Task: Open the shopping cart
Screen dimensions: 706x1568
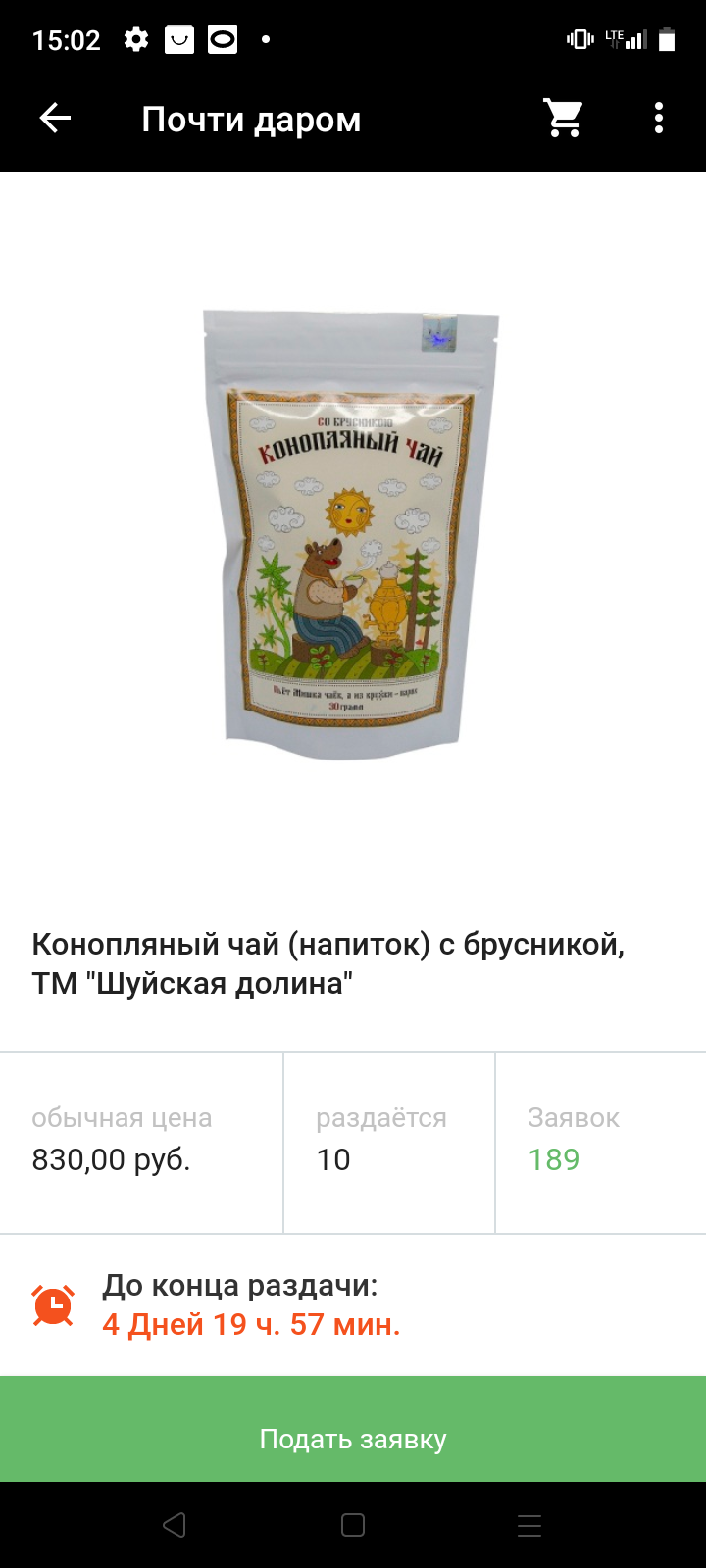Action: [x=564, y=119]
